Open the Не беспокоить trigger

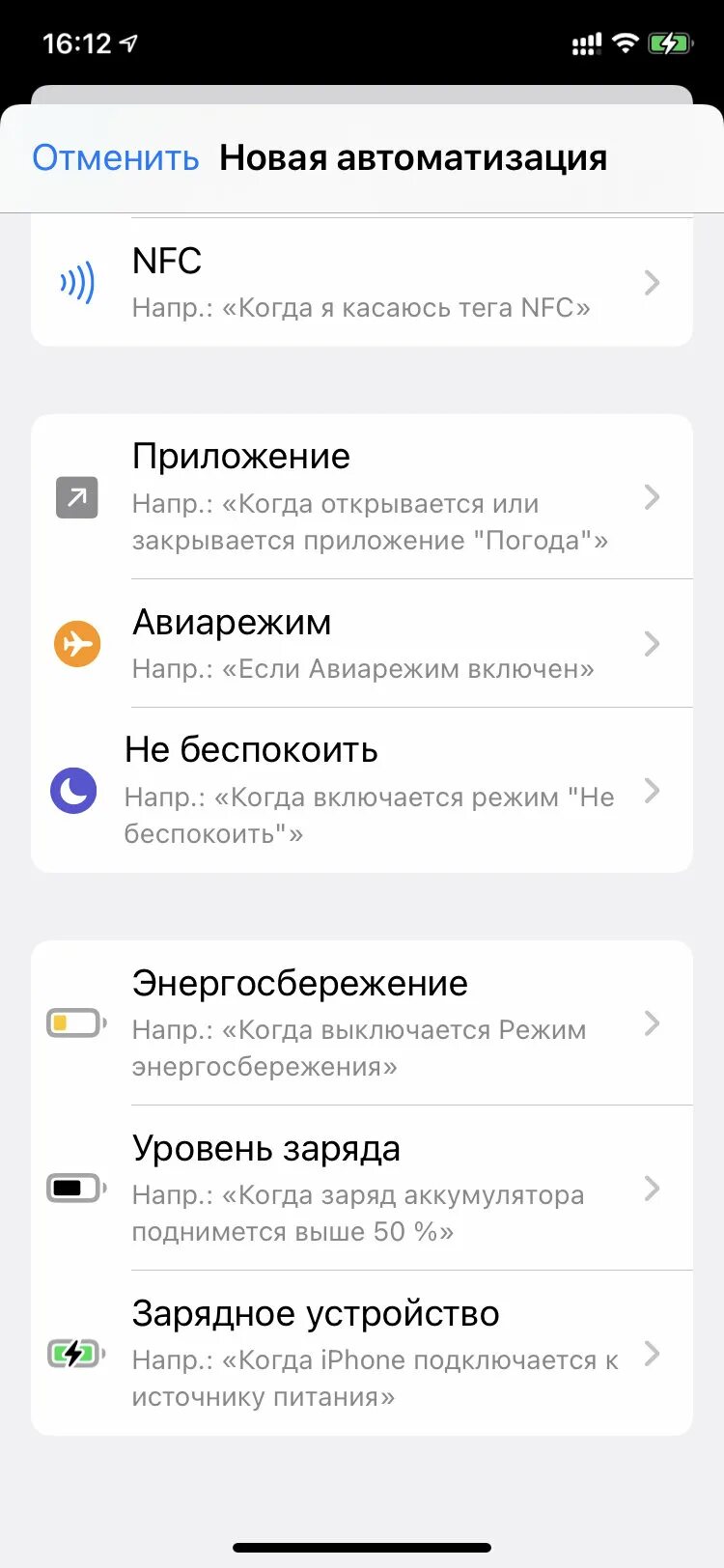(361, 791)
